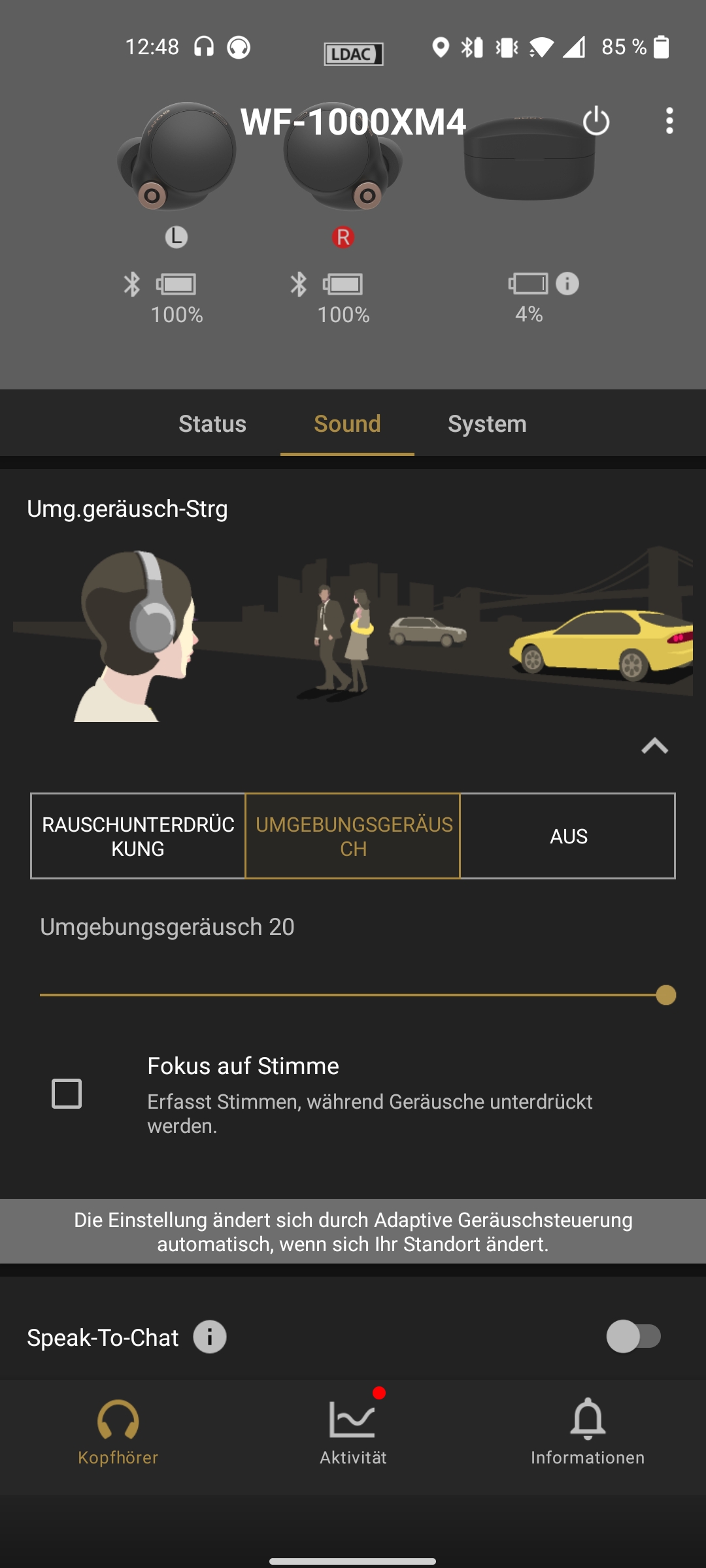Enable the Speak-To-Chat switch
This screenshot has width=706, height=1568.
634,1337
